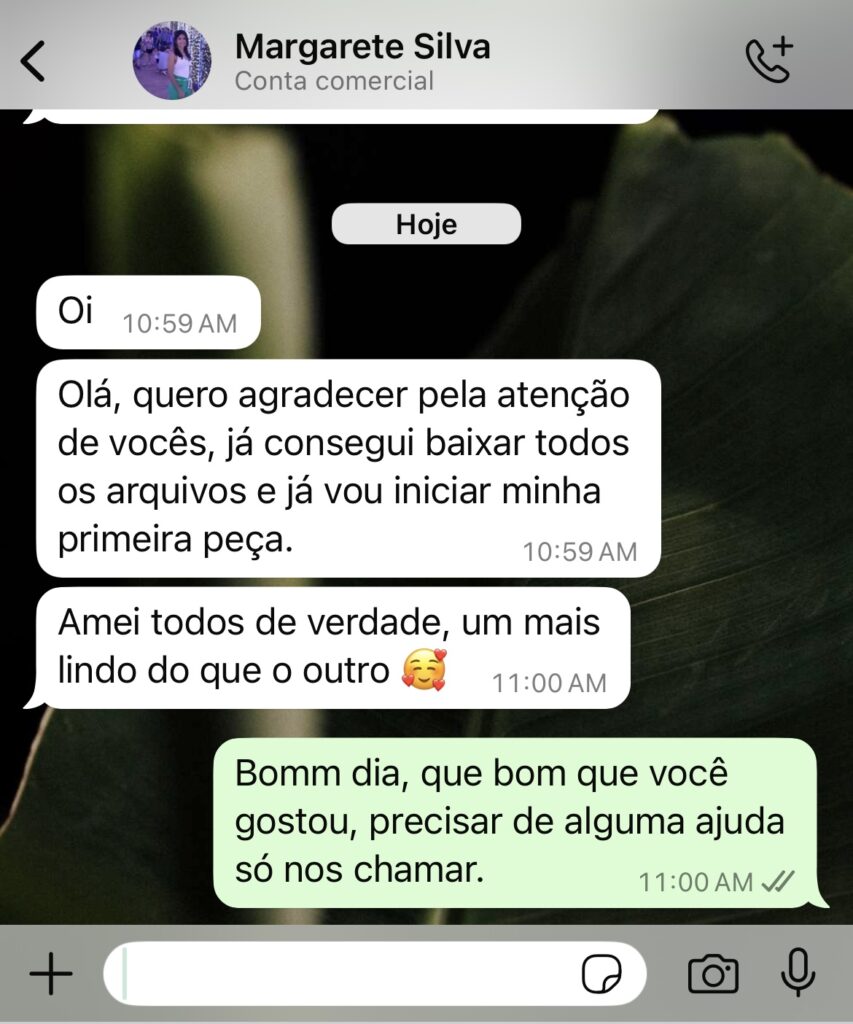Open the camera to send a photo
Viewport: 853px width, 1024px height.
713,973
